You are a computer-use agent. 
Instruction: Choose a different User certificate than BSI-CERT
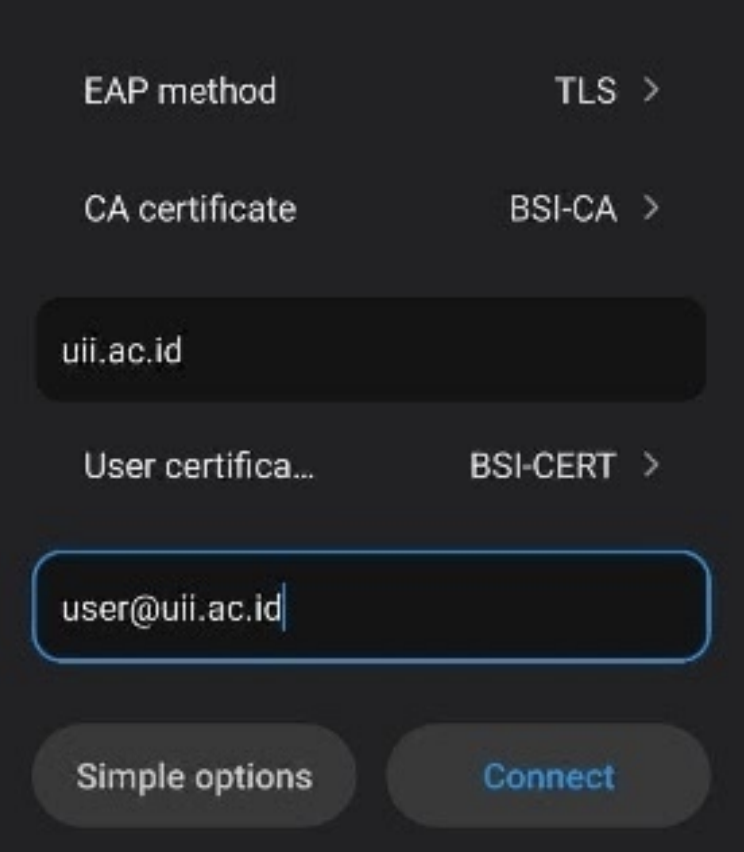372,466
